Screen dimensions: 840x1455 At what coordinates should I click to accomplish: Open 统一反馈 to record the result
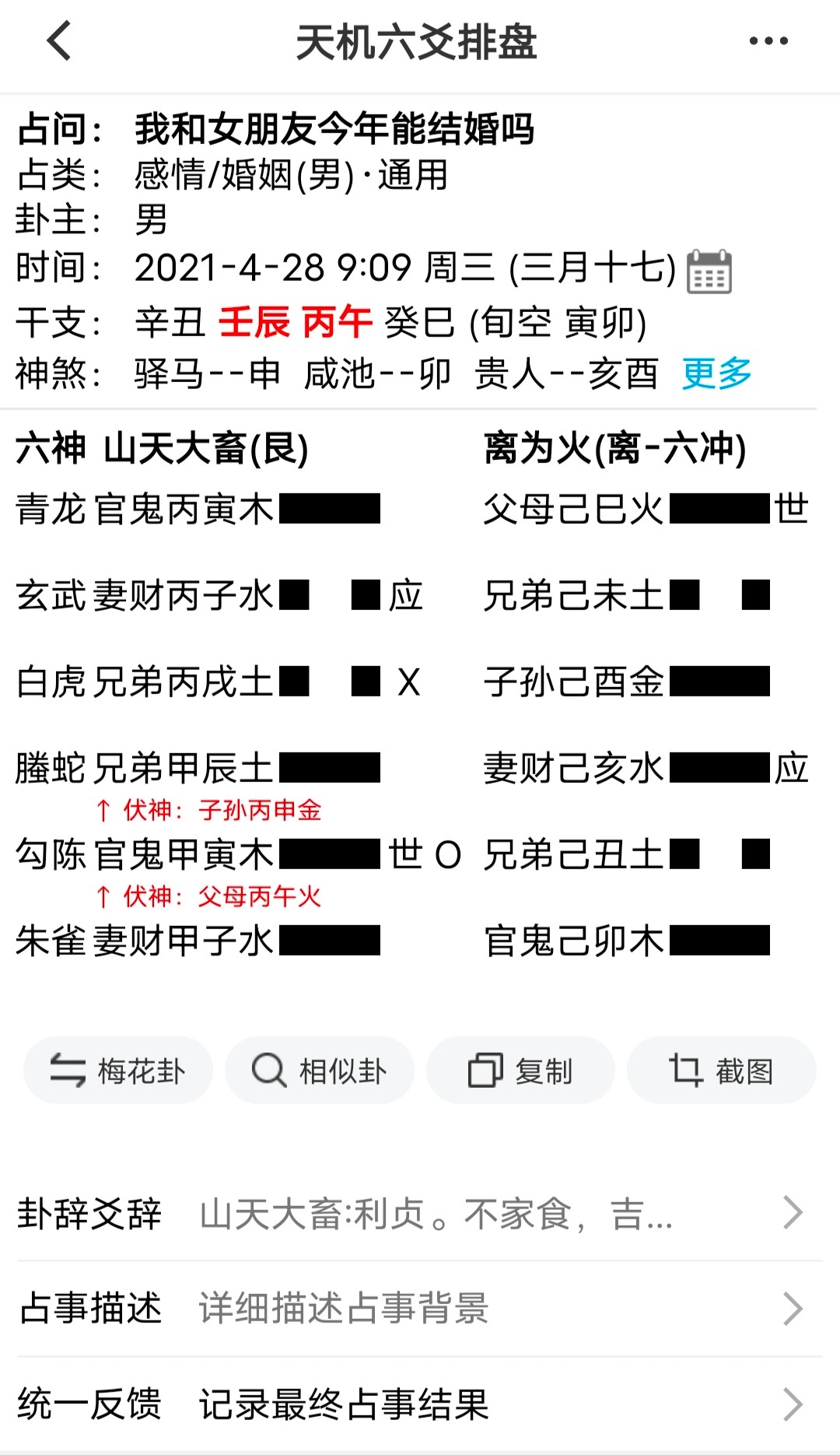(420, 1404)
